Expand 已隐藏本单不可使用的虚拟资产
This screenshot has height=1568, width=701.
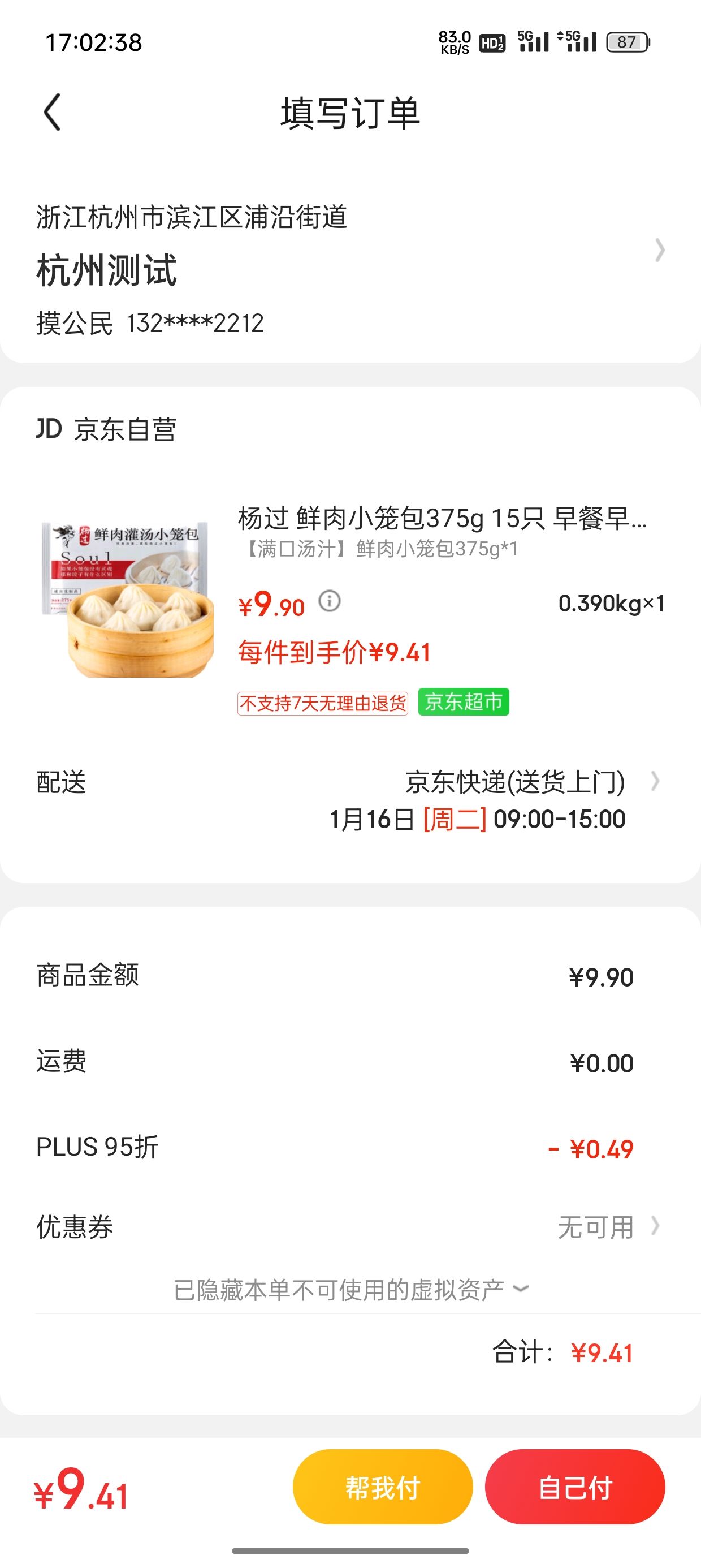[x=350, y=1290]
